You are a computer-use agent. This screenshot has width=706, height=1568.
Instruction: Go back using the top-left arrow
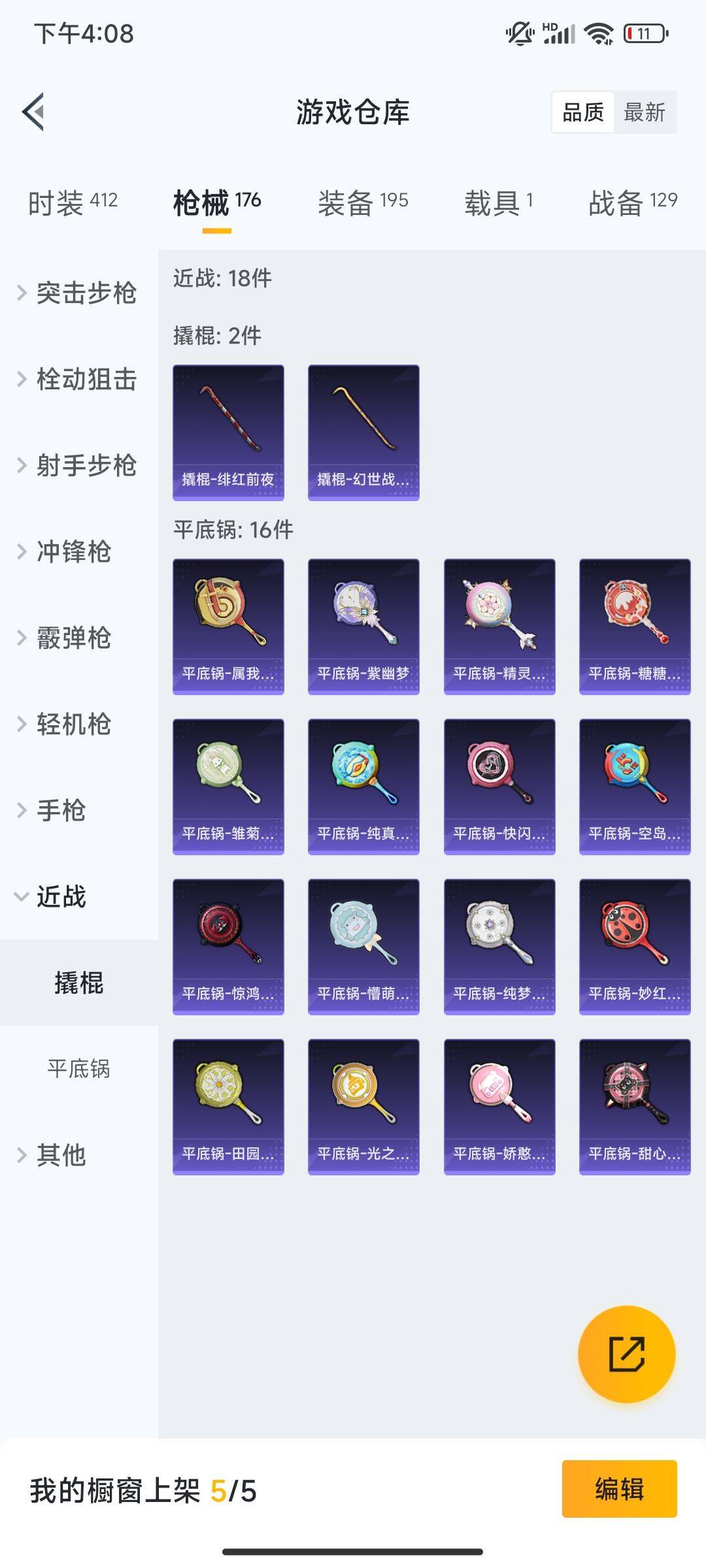[34, 112]
